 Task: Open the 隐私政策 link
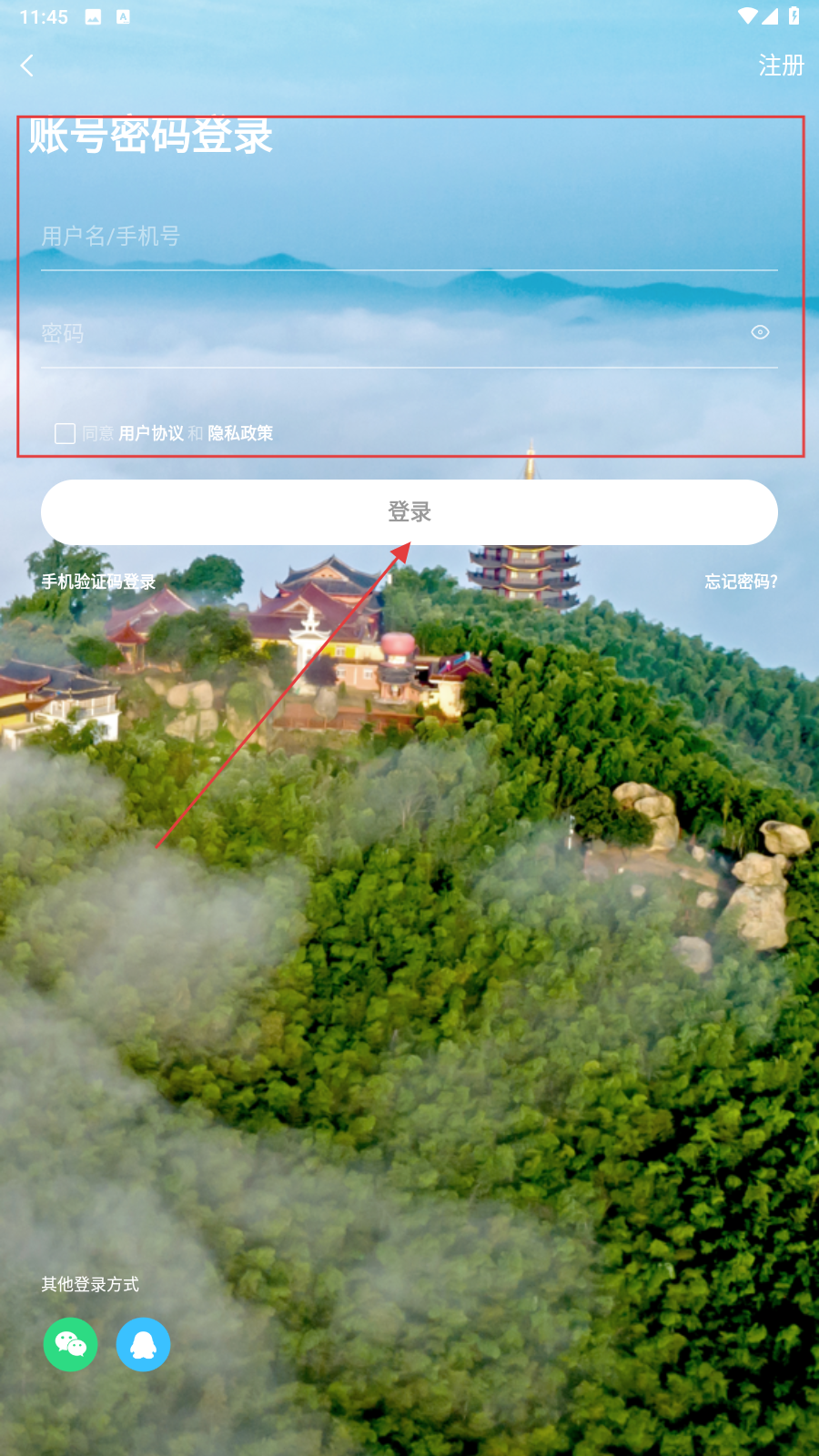point(240,433)
